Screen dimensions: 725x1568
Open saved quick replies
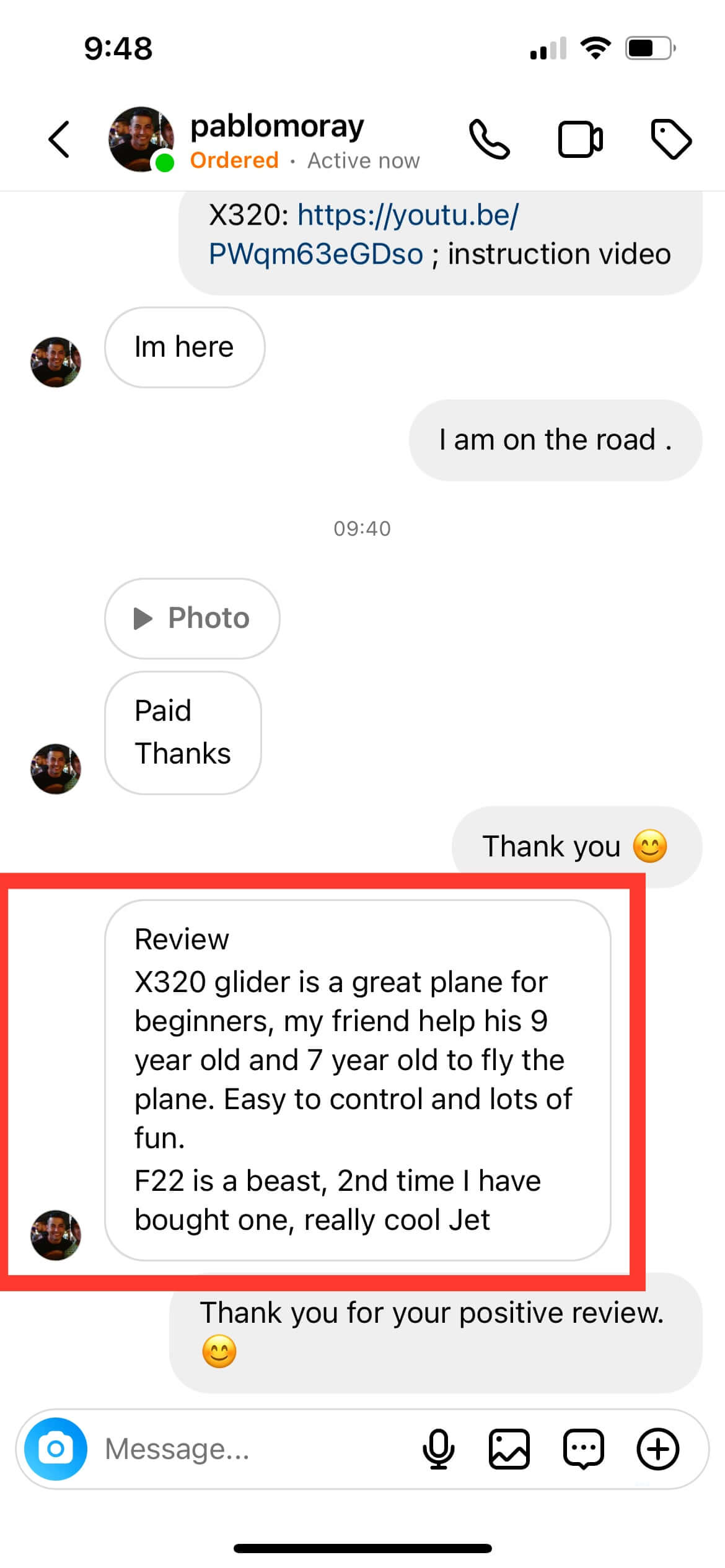(583, 1448)
